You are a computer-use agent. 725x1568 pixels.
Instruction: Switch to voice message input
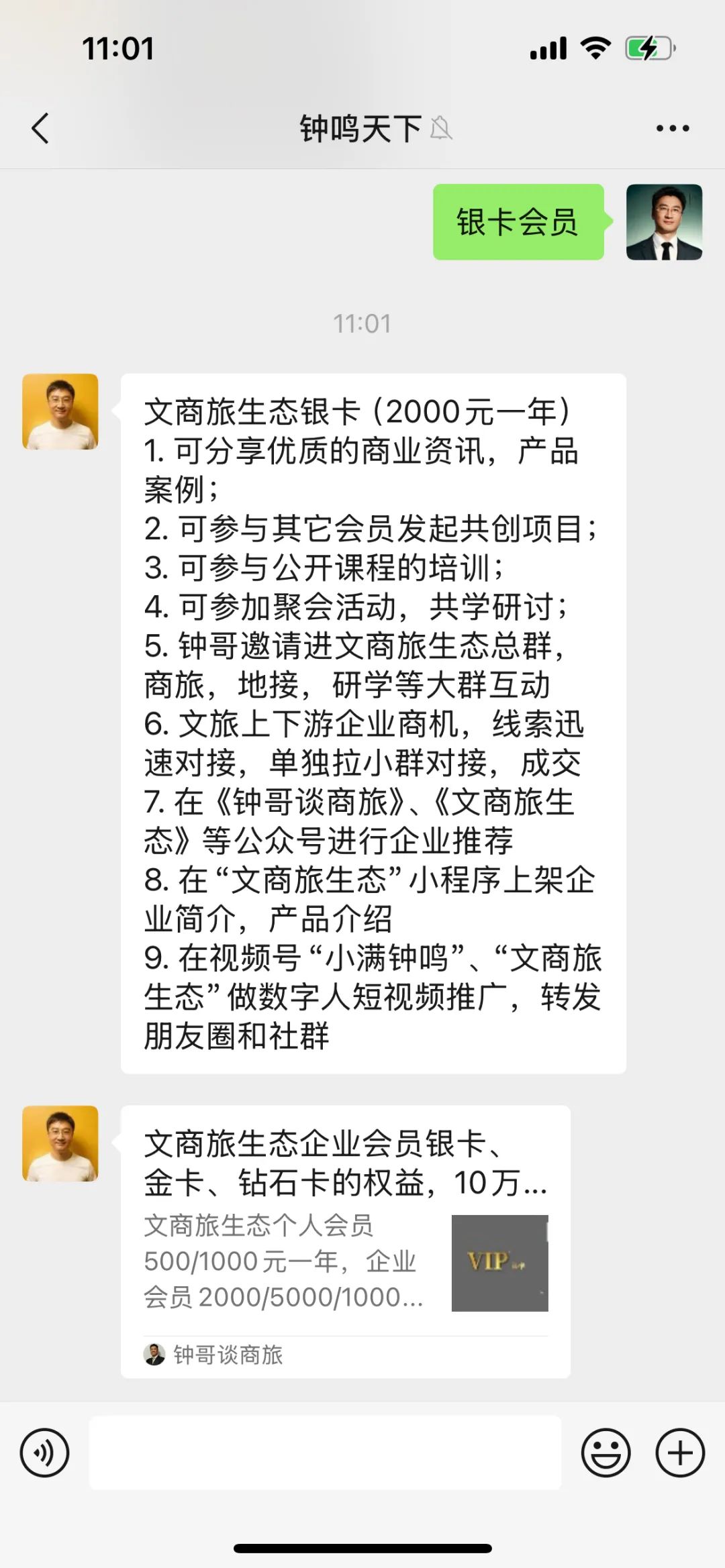tap(44, 1453)
